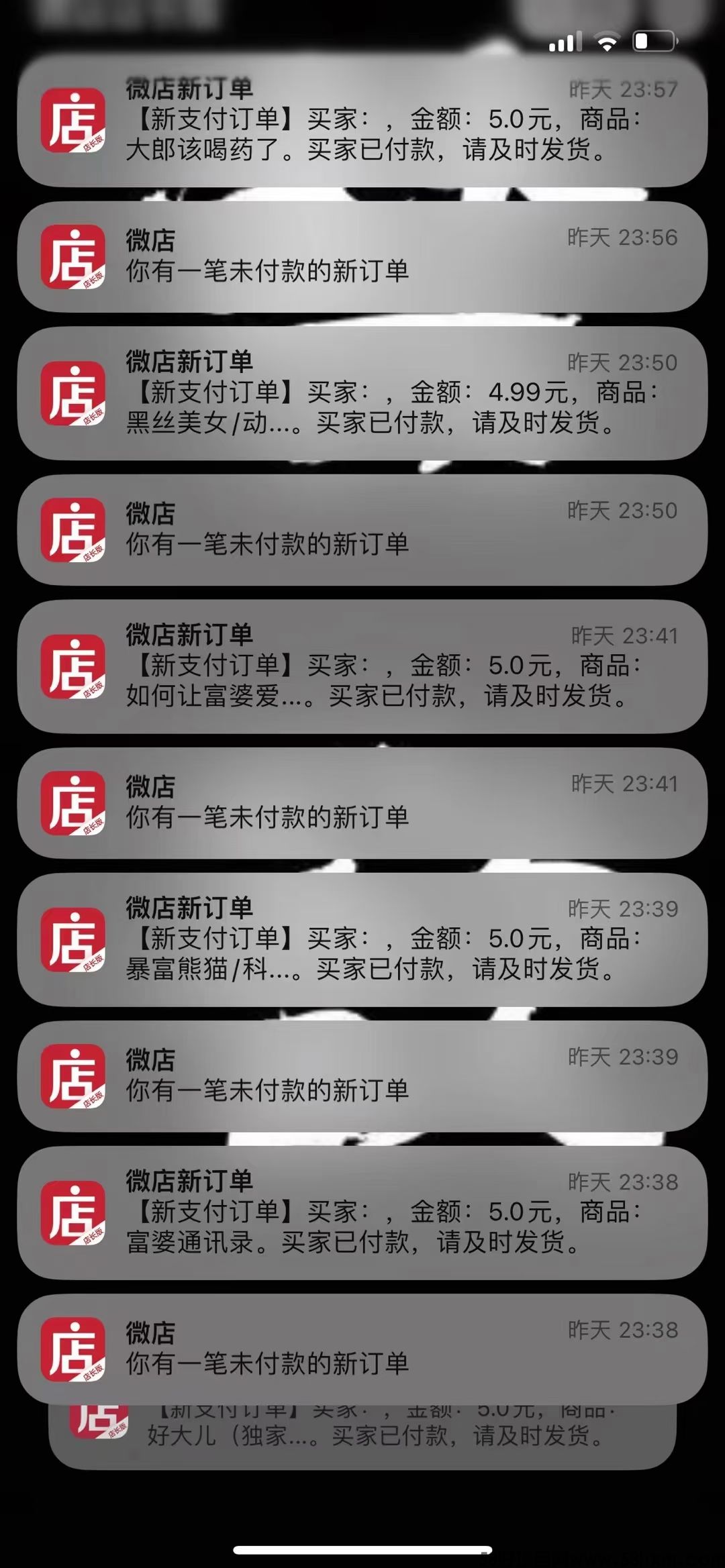Tap the unpaid new order alert at 23:39

tap(362, 1076)
